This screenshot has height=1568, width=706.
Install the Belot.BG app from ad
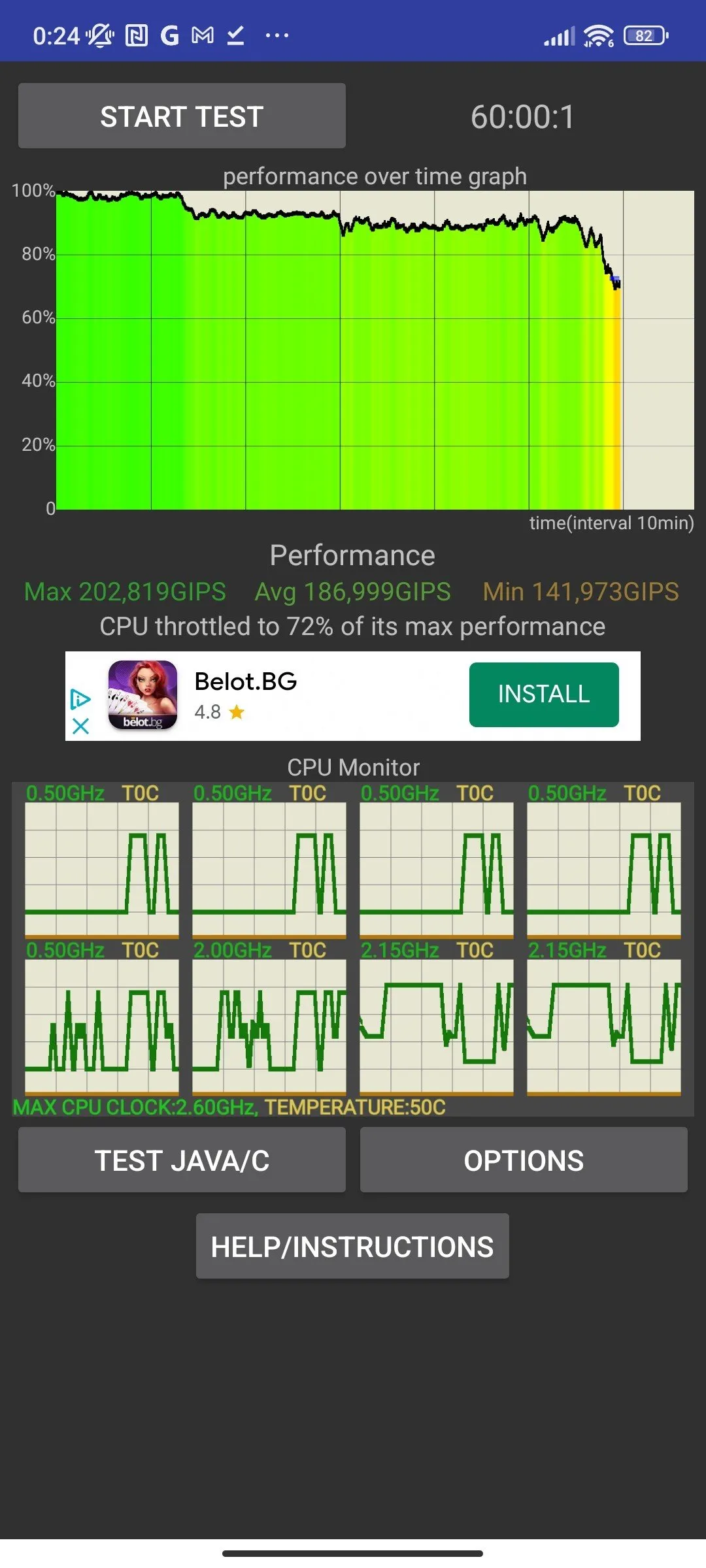543,694
